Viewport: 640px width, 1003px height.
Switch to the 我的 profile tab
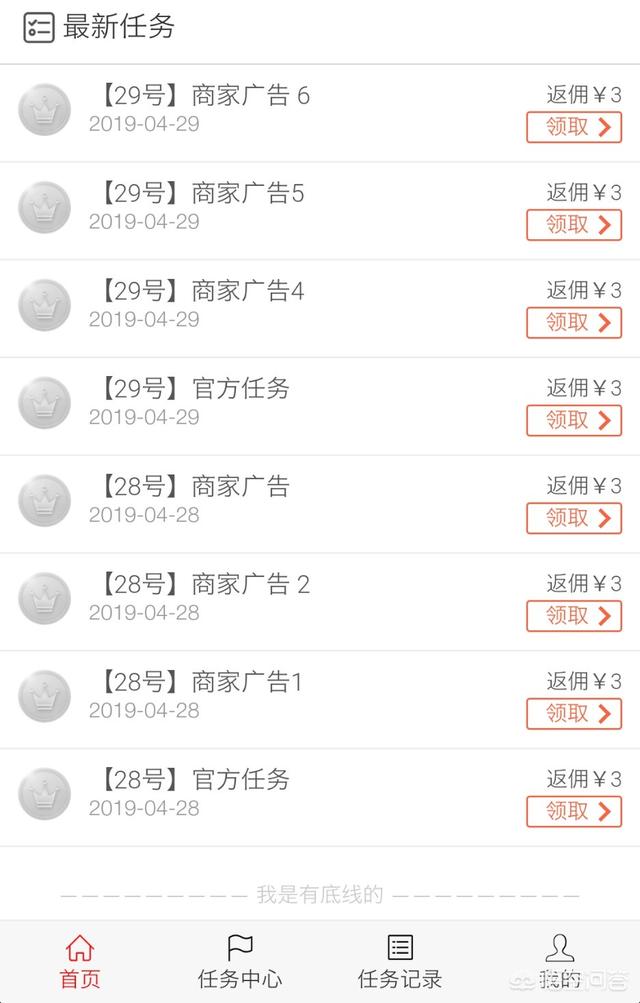(560, 961)
